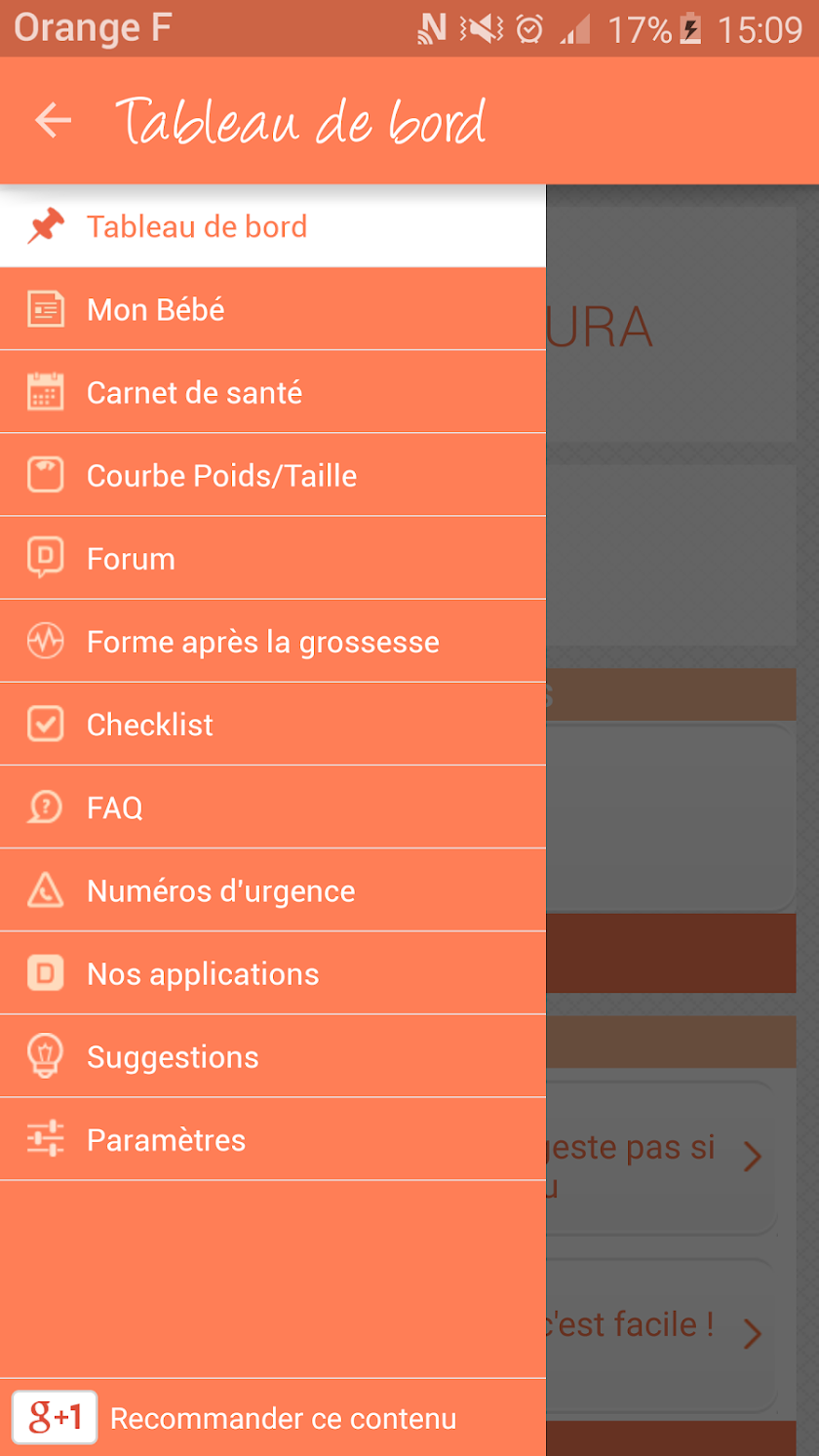The height and width of the screenshot is (1456, 819).
Task: Open the Mon Bébé section
Action: pyautogui.click(x=273, y=309)
